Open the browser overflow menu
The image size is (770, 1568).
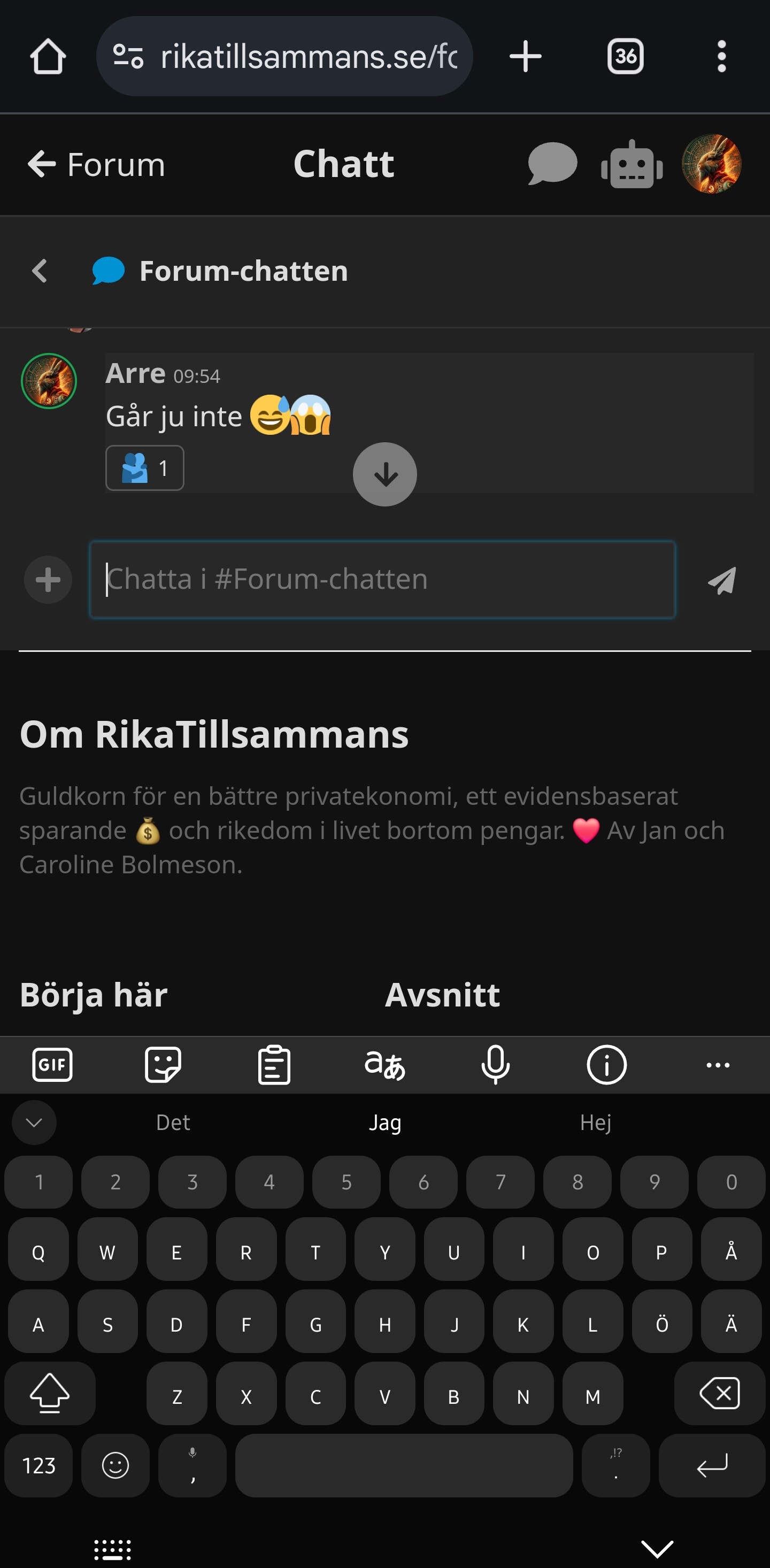pyautogui.click(x=721, y=57)
